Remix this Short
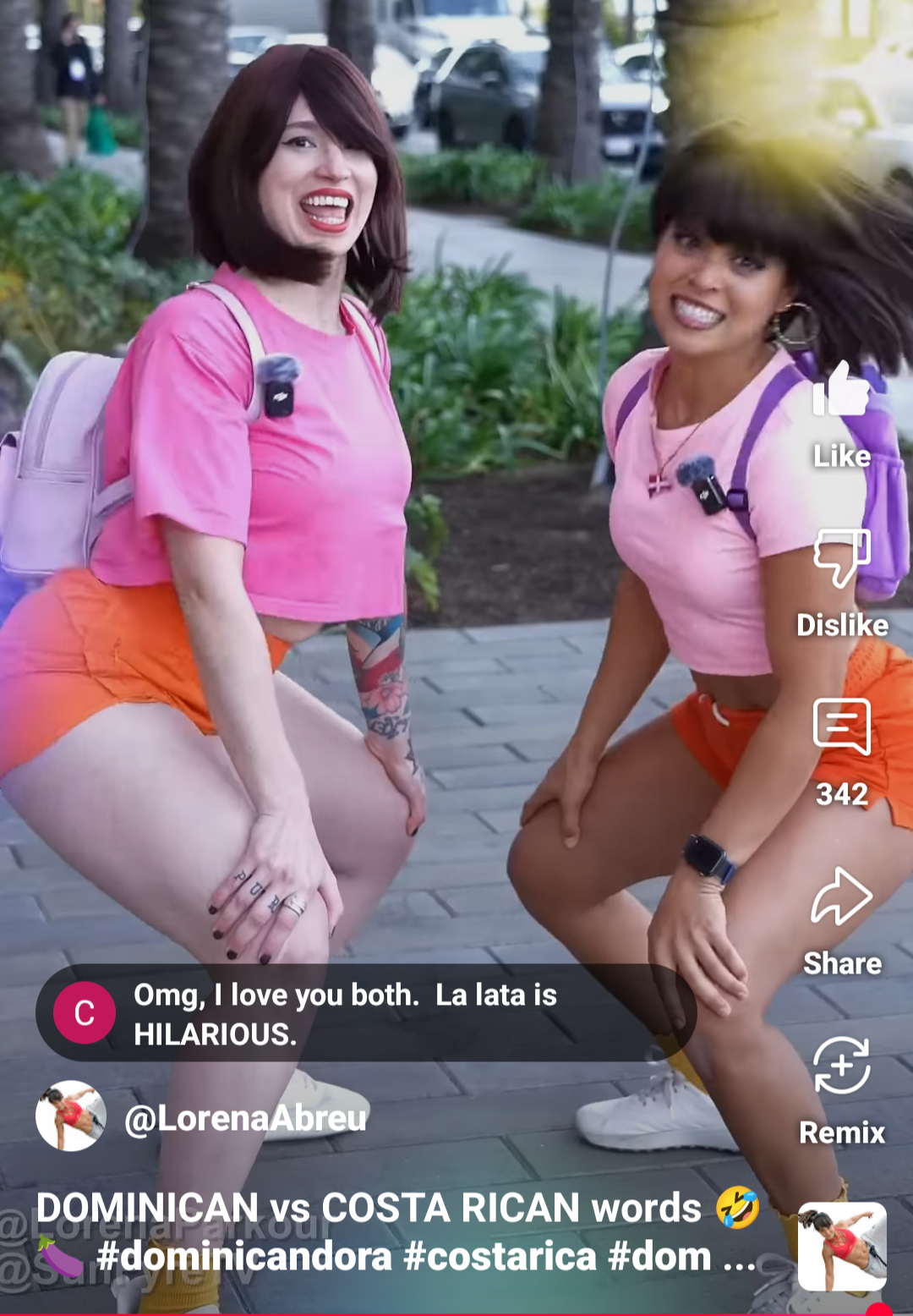This screenshot has width=913, height=1316. [841, 1066]
